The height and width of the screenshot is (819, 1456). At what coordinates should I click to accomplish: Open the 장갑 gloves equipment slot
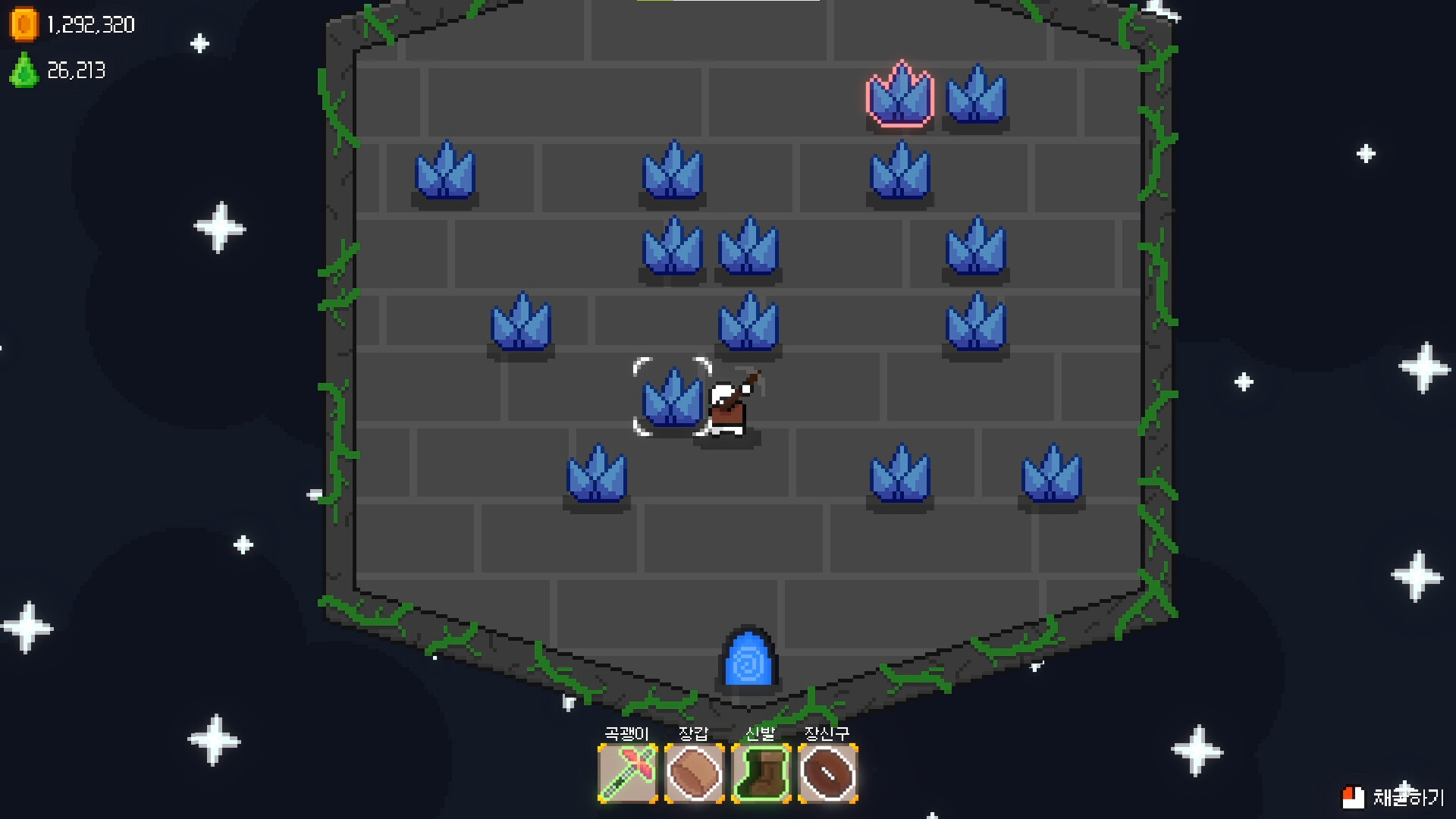tap(694, 773)
